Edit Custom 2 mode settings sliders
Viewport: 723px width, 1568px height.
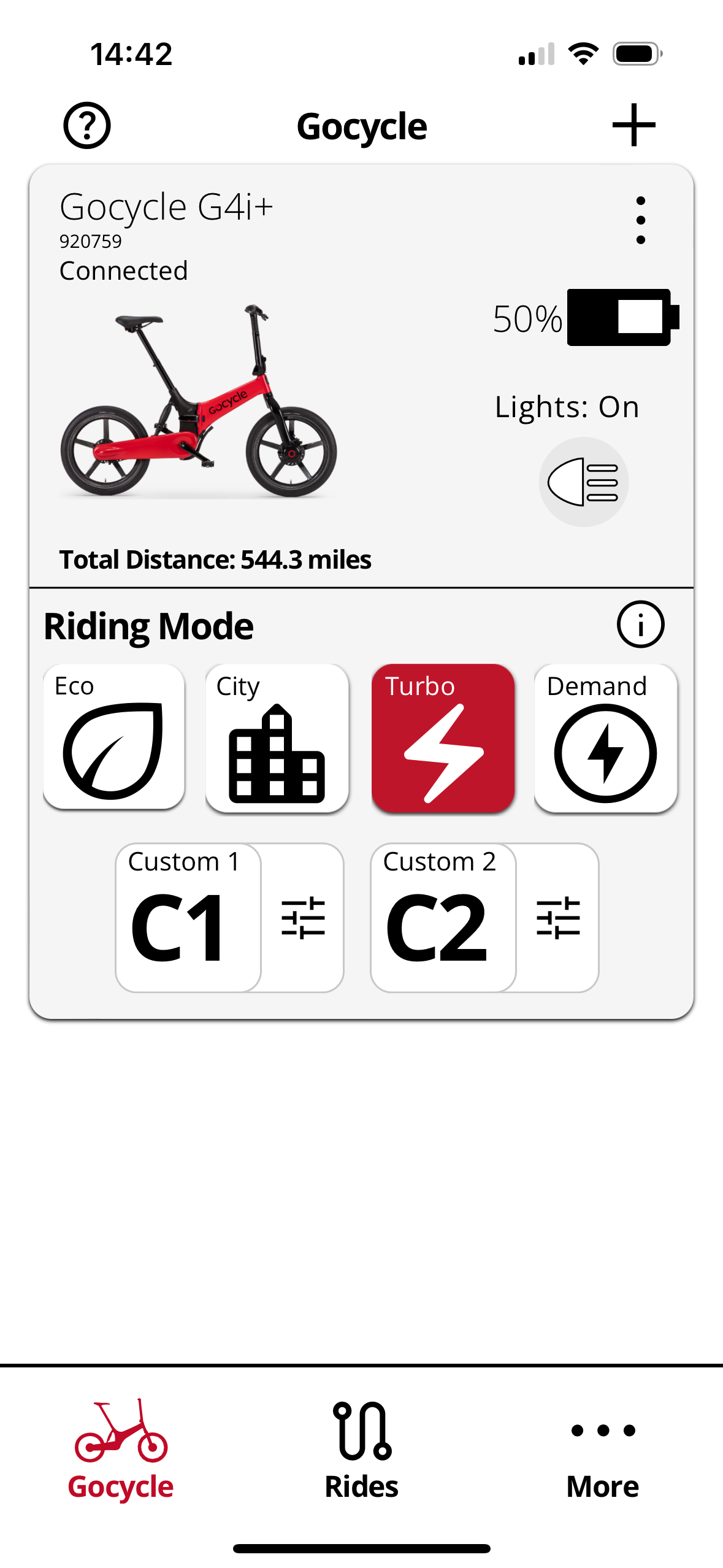[558, 918]
